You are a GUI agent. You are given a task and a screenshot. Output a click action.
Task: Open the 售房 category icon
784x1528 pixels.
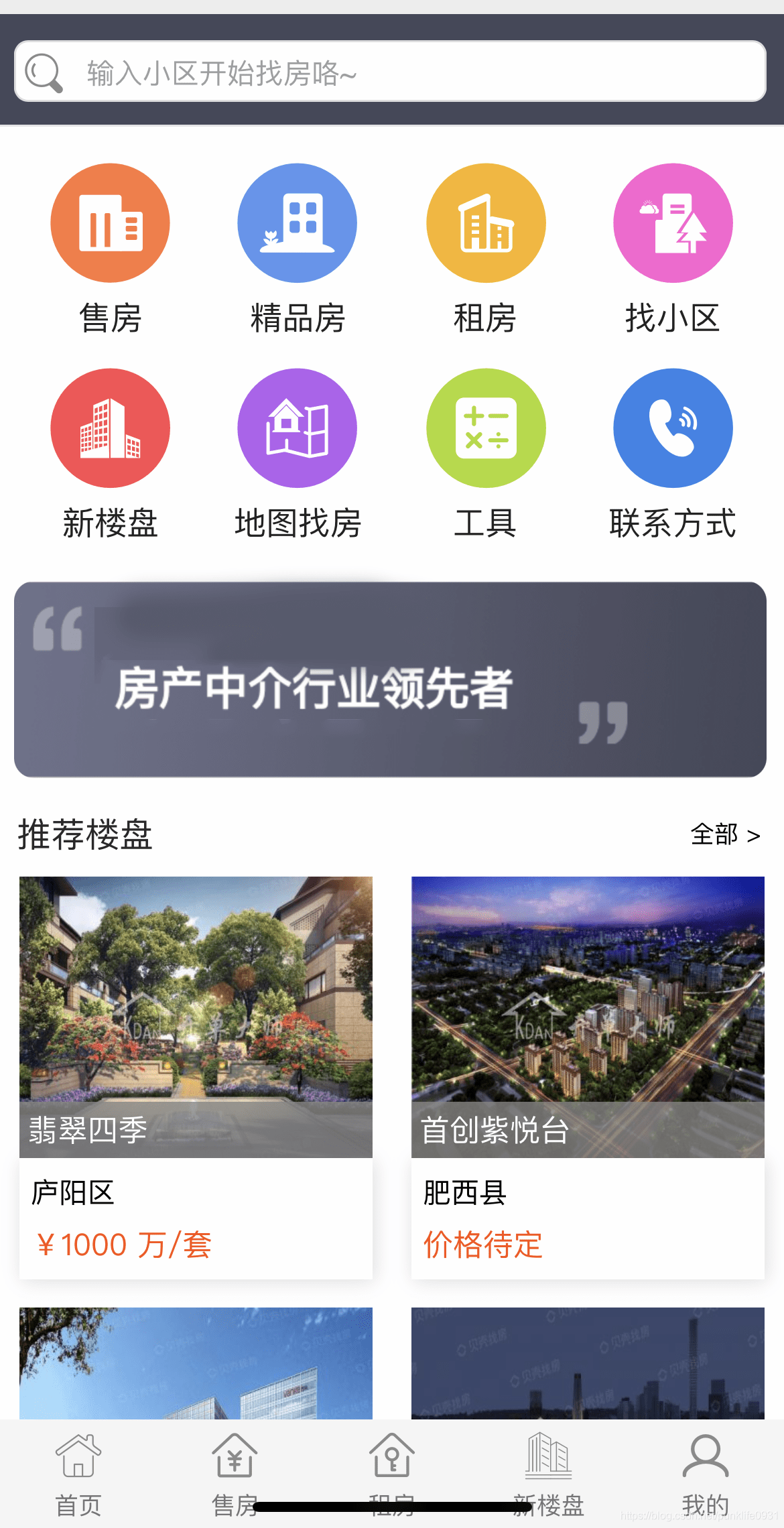pyautogui.click(x=111, y=223)
